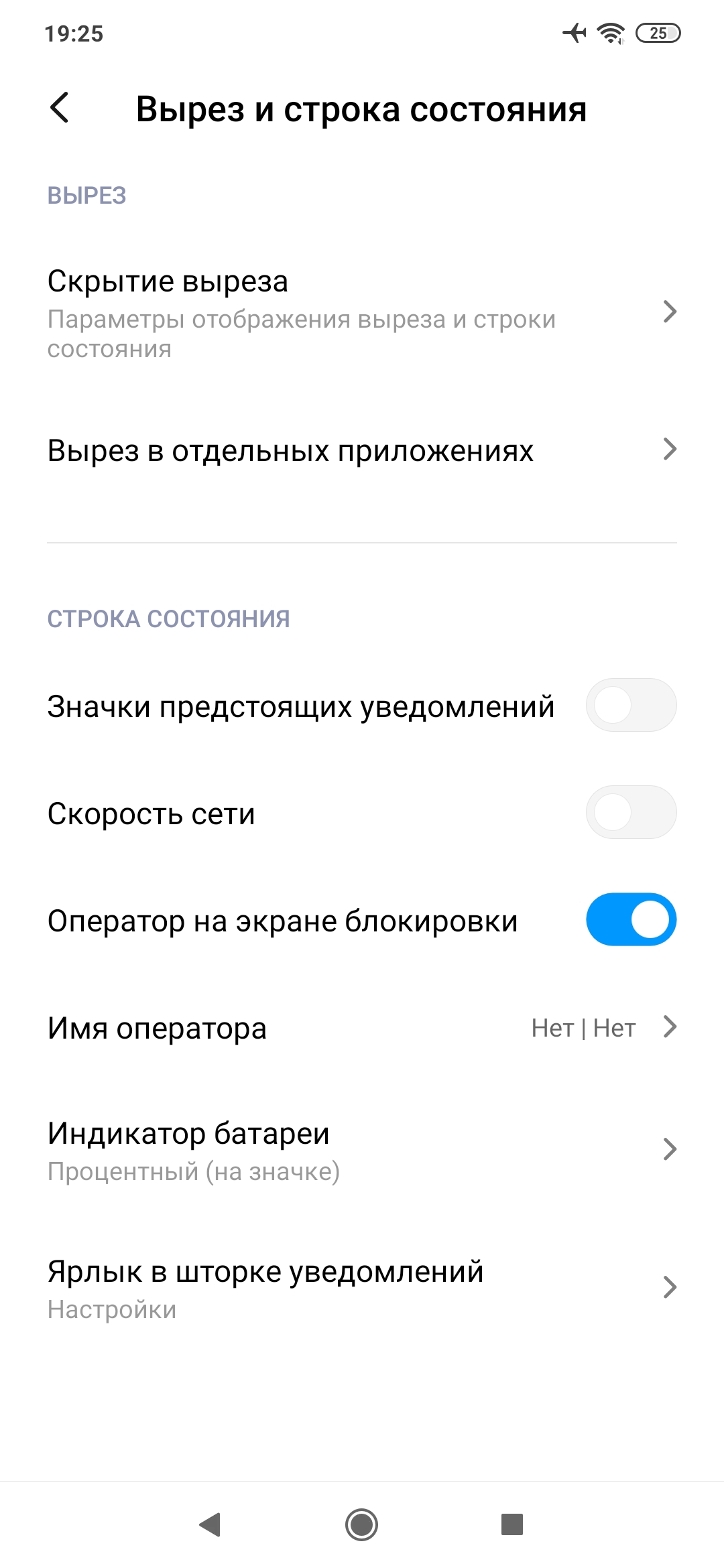Open Вырез в отдельных приложениях
This screenshot has height=1568, width=724.
362,450
